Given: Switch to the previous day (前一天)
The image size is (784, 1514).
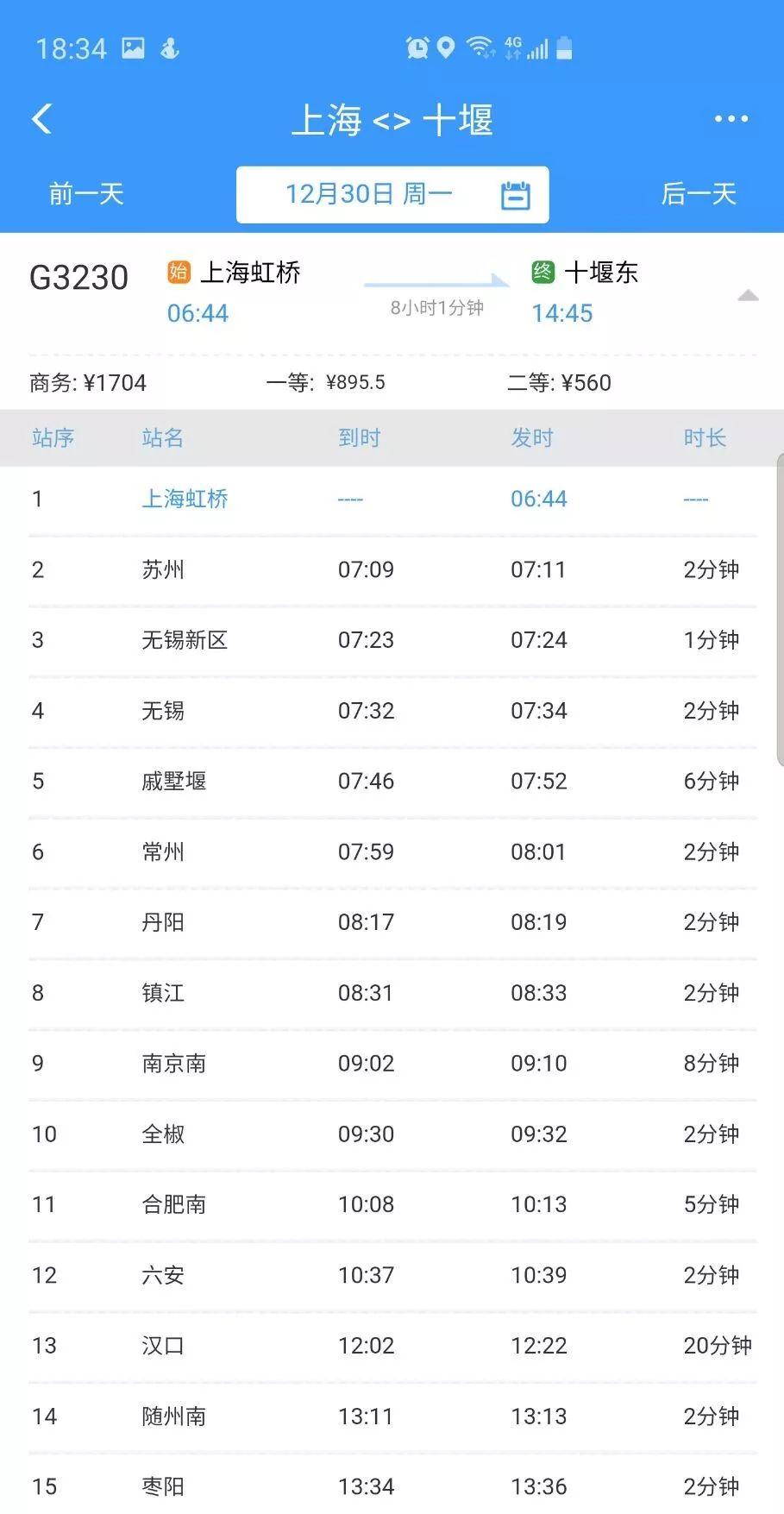Looking at the screenshot, I should [86, 194].
